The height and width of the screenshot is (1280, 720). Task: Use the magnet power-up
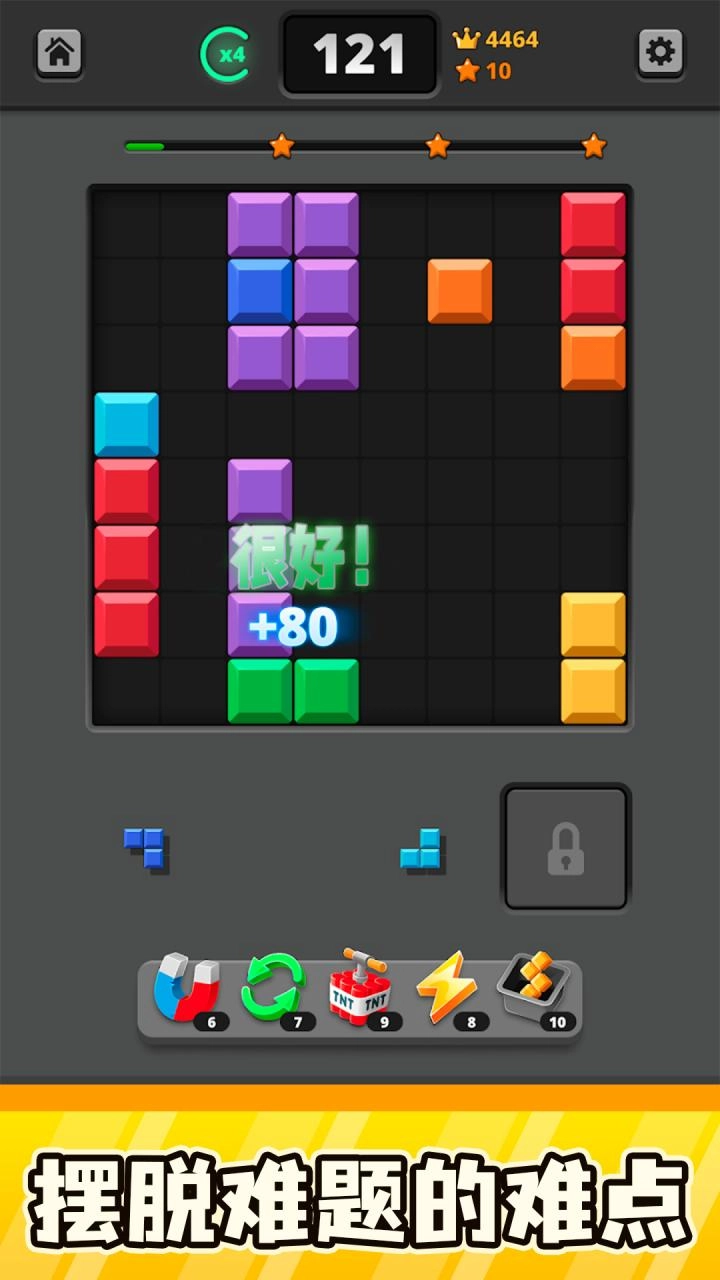(186, 987)
